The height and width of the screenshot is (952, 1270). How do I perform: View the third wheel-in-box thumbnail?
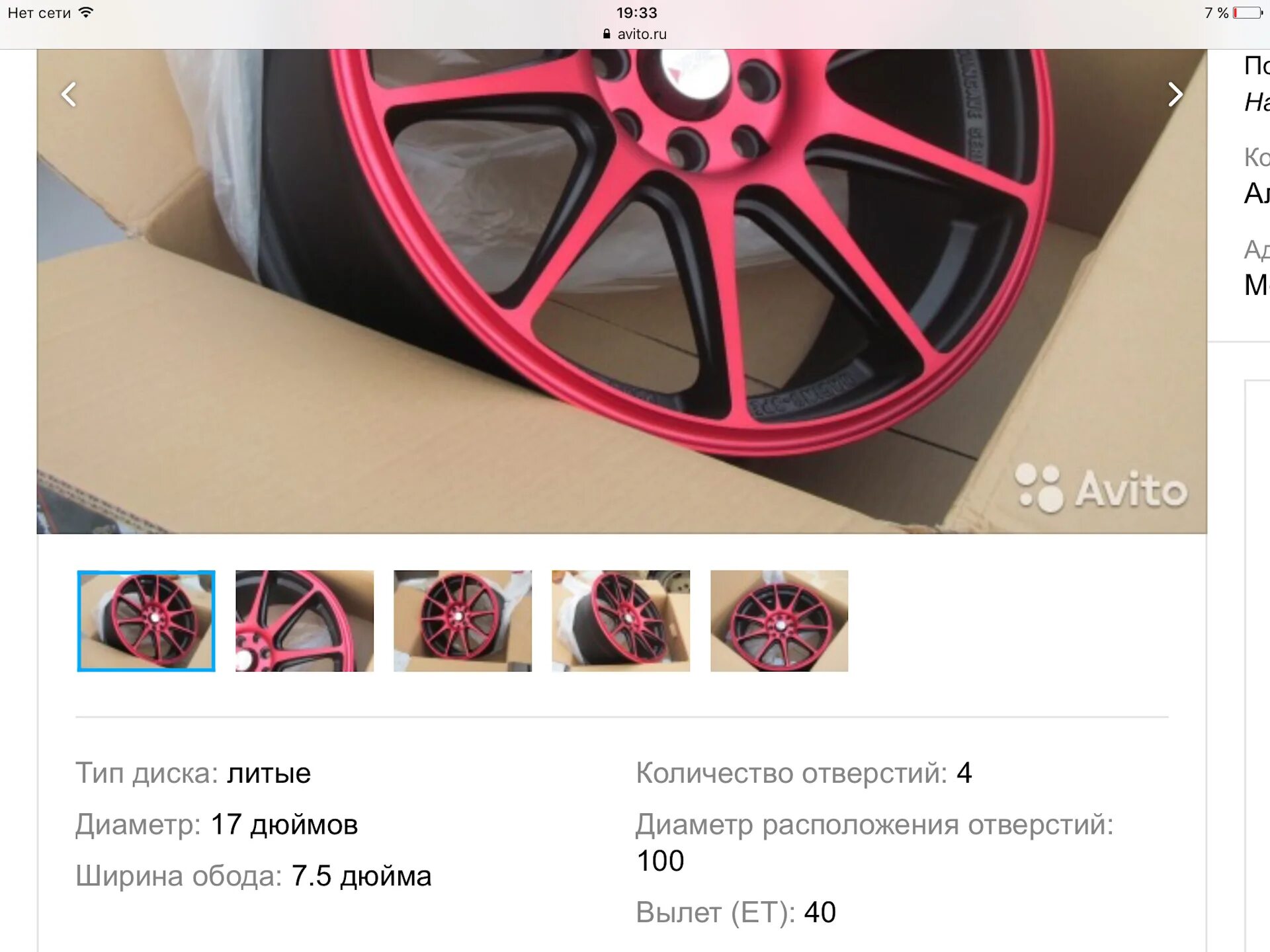point(462,621)
